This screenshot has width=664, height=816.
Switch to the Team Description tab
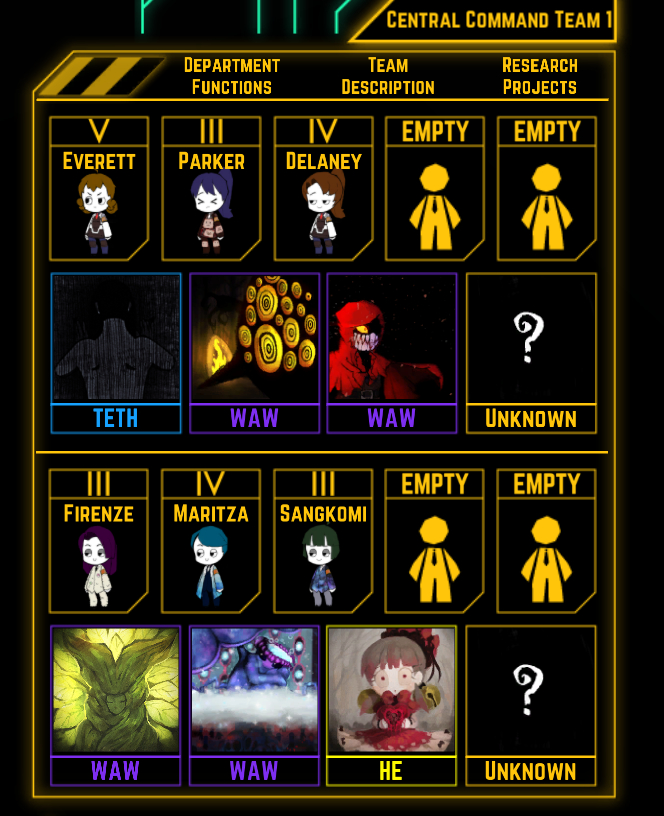[x=388, y=76]
